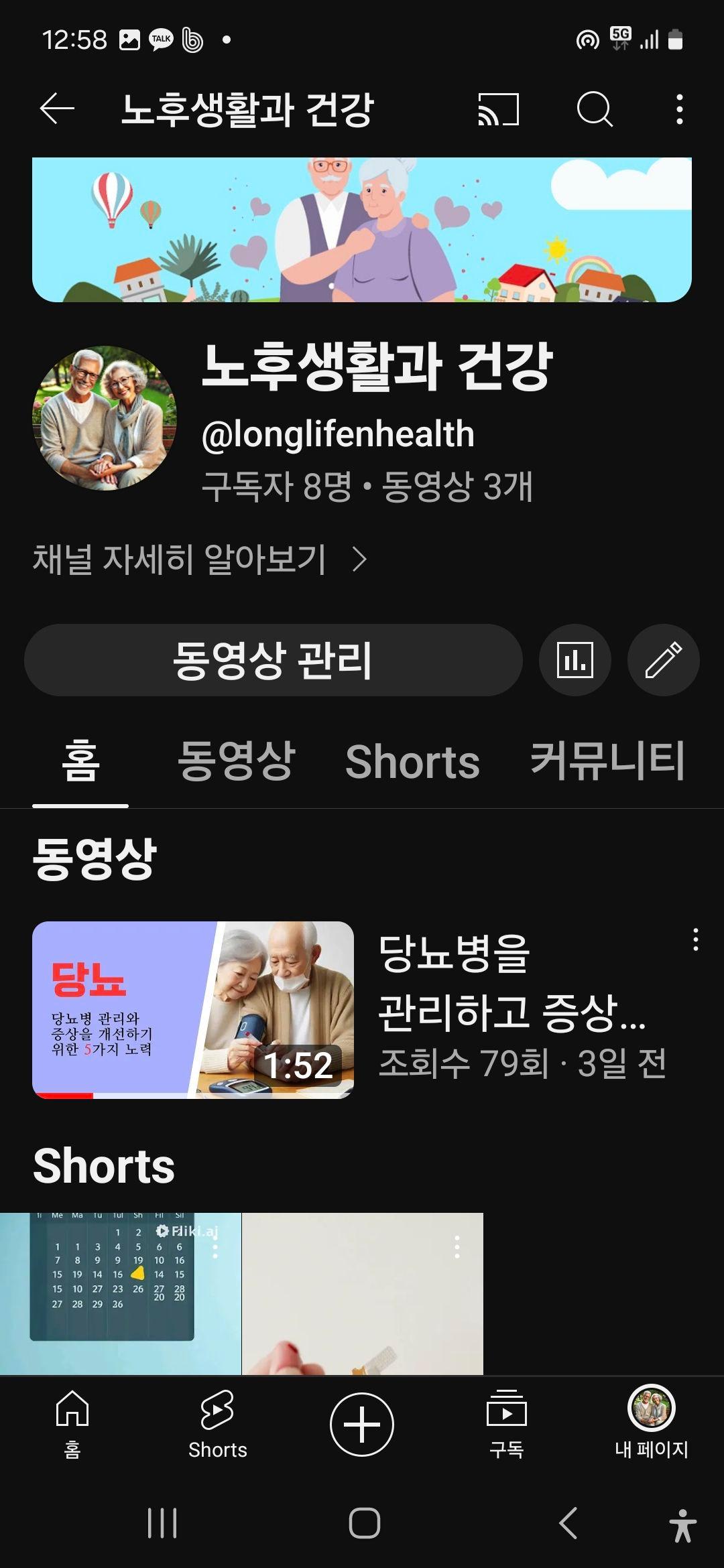Viewport: 724px width, 1568px height.
Task: Go back using the top-left arrow
Action: pos(57,109)
